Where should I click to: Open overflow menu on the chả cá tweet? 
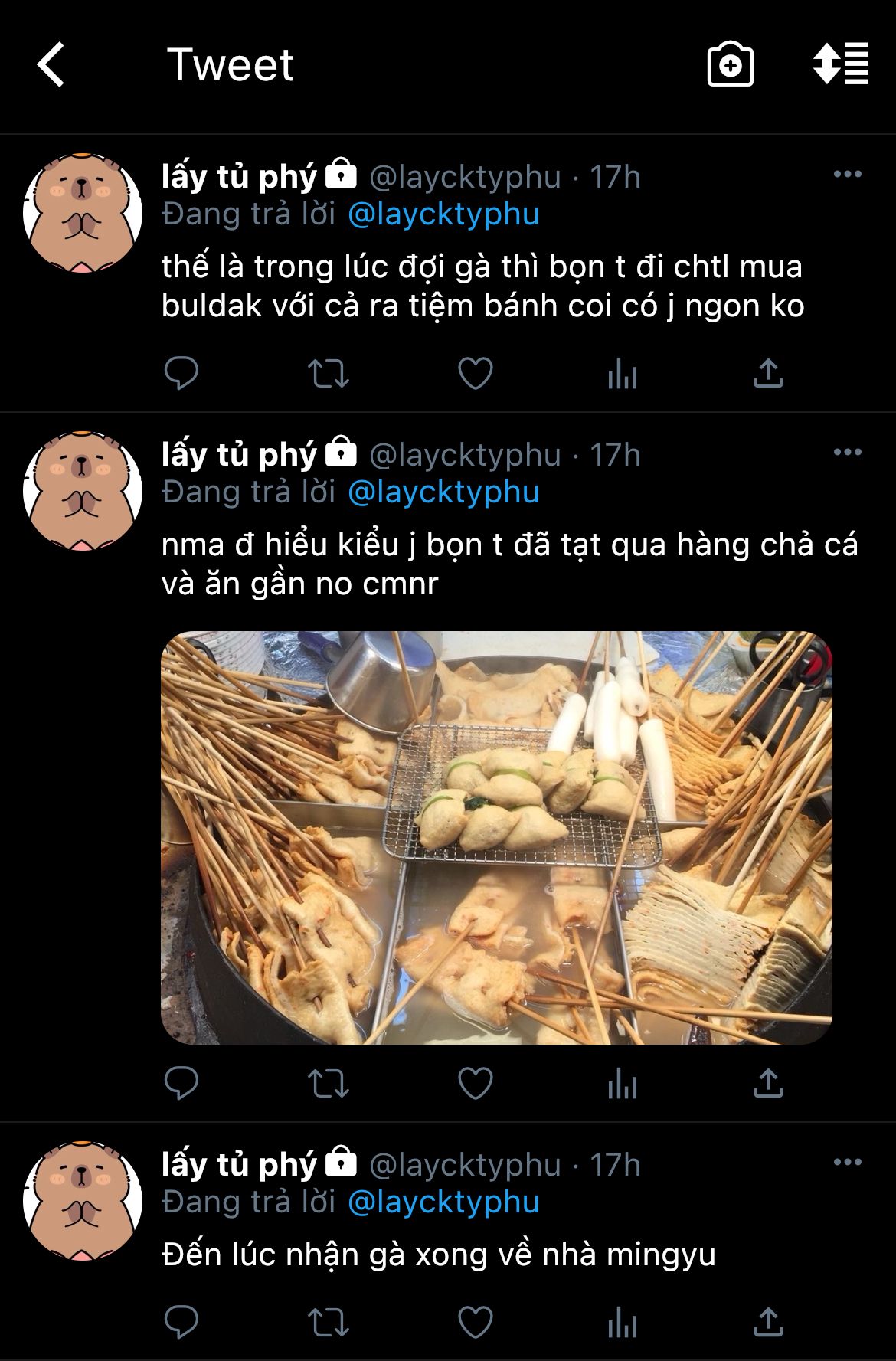pyautogui.click(x=847, y=453)
